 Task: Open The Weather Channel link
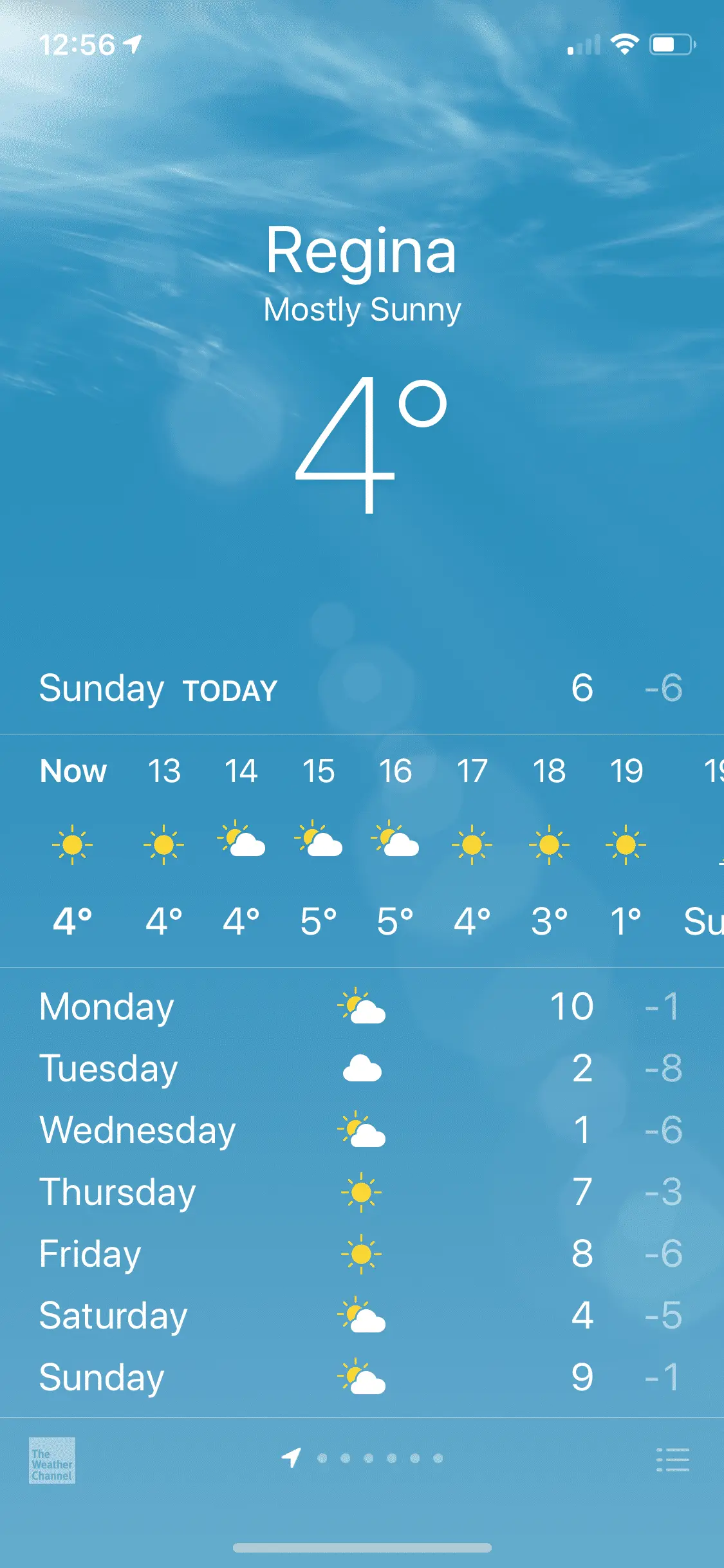click(x=52, y=1460)
